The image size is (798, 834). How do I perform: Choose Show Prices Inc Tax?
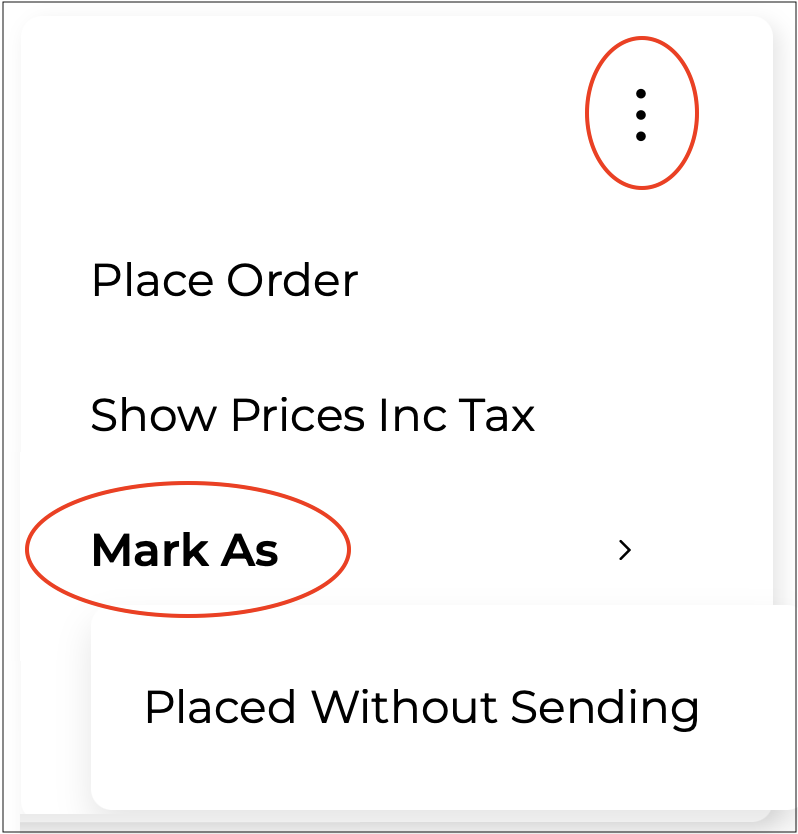tap(312, 415)
